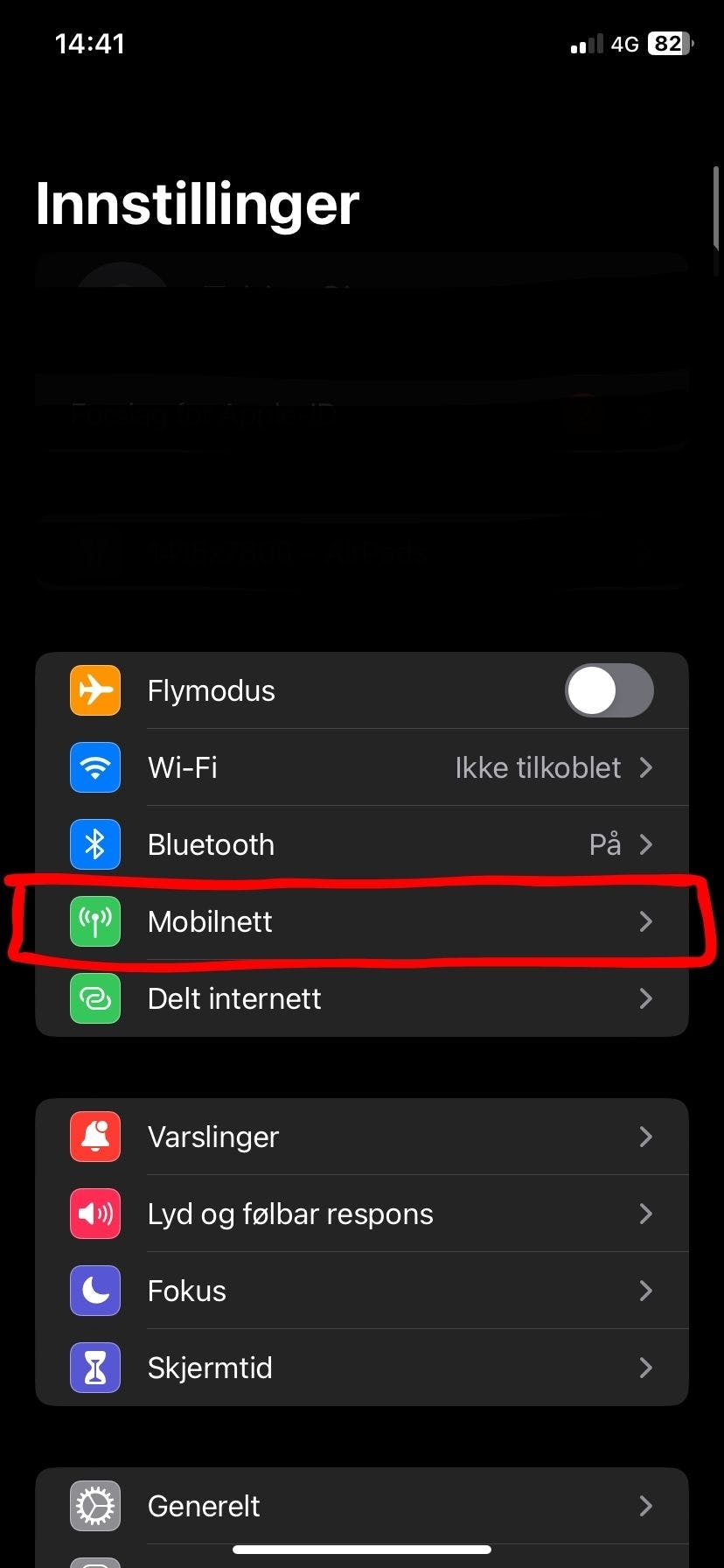Viewport: 724px width, 1568px height.
Task: Open Delt internett settings
Action: (x=362, y=998)
